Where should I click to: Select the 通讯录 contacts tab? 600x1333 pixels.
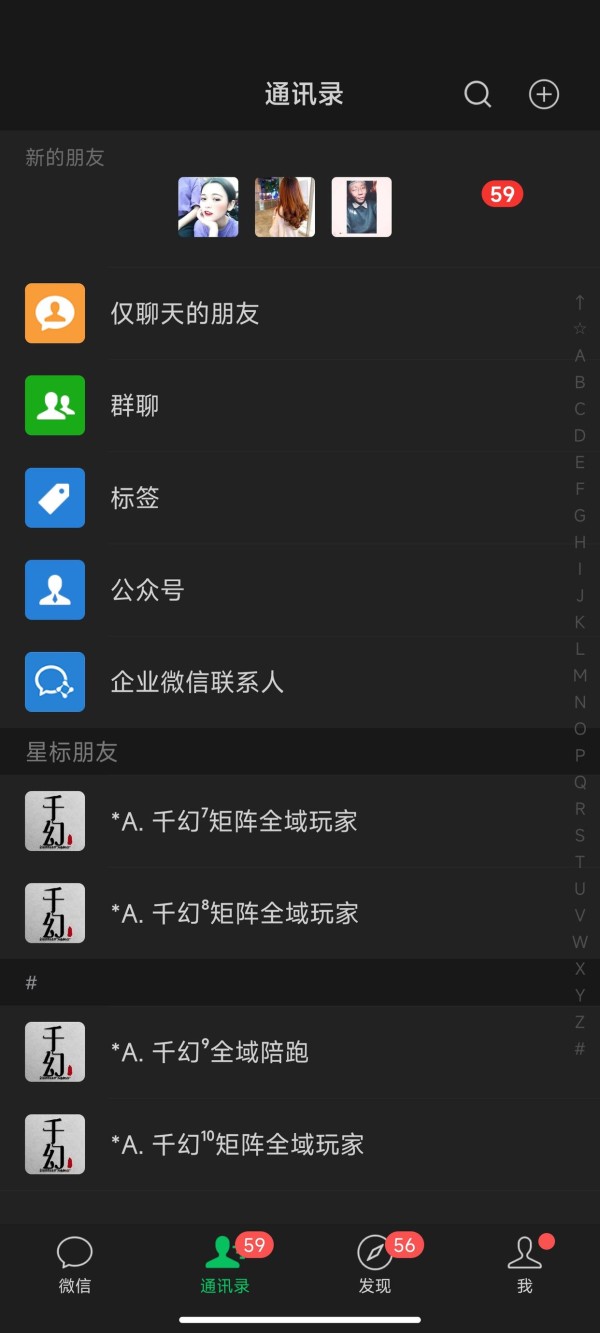pos(225,1265)
